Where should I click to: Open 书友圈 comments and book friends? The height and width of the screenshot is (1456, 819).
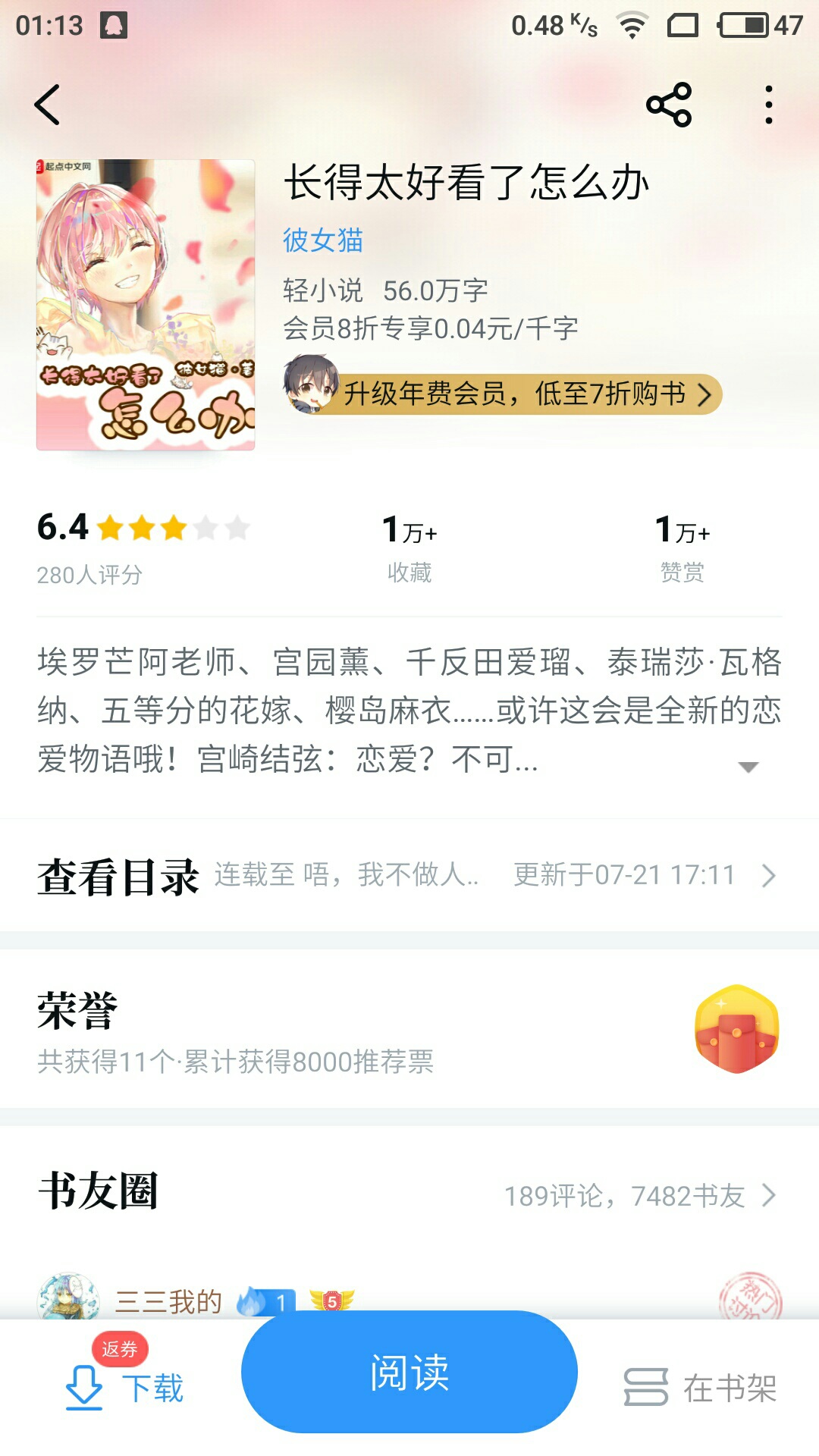point(409,1194)
